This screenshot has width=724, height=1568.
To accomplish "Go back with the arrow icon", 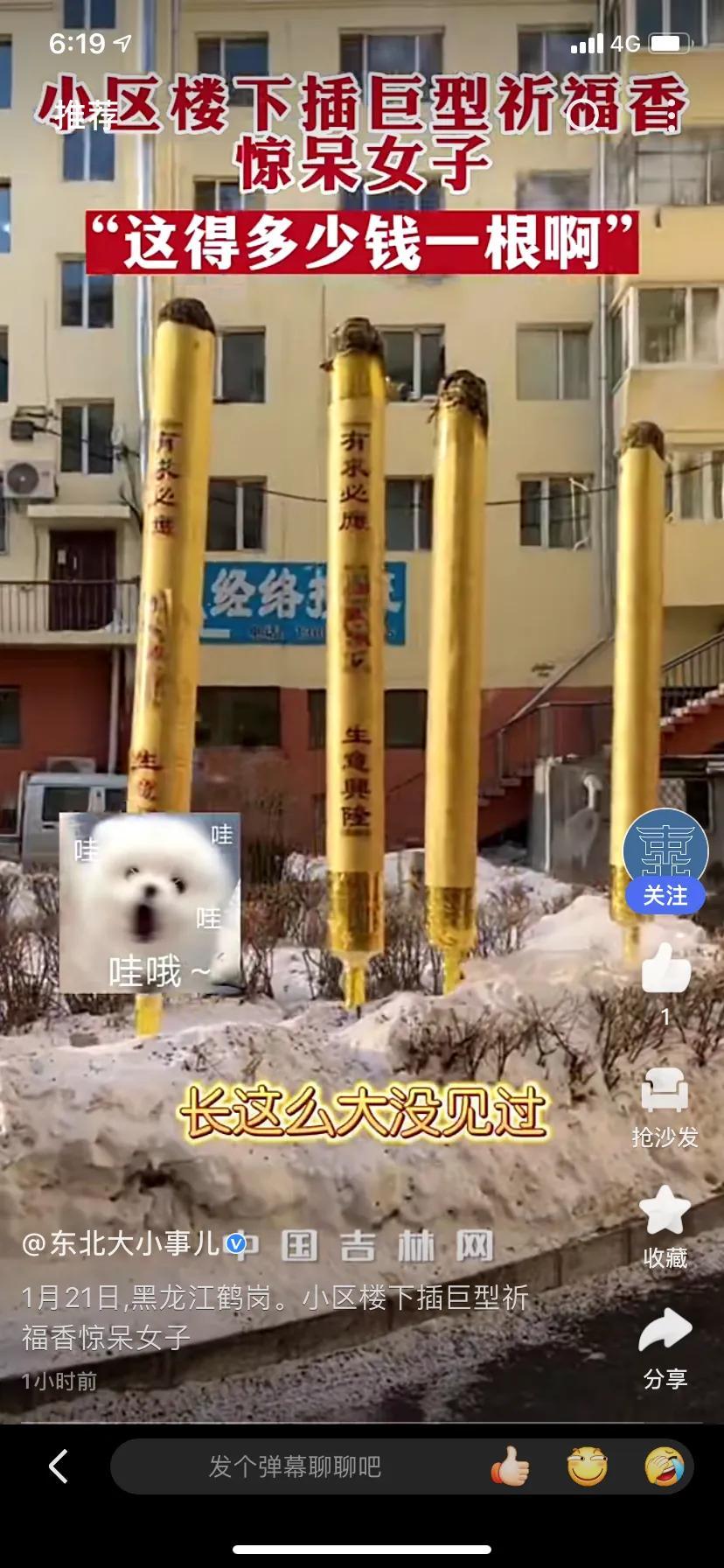I will coord(58,1466).
